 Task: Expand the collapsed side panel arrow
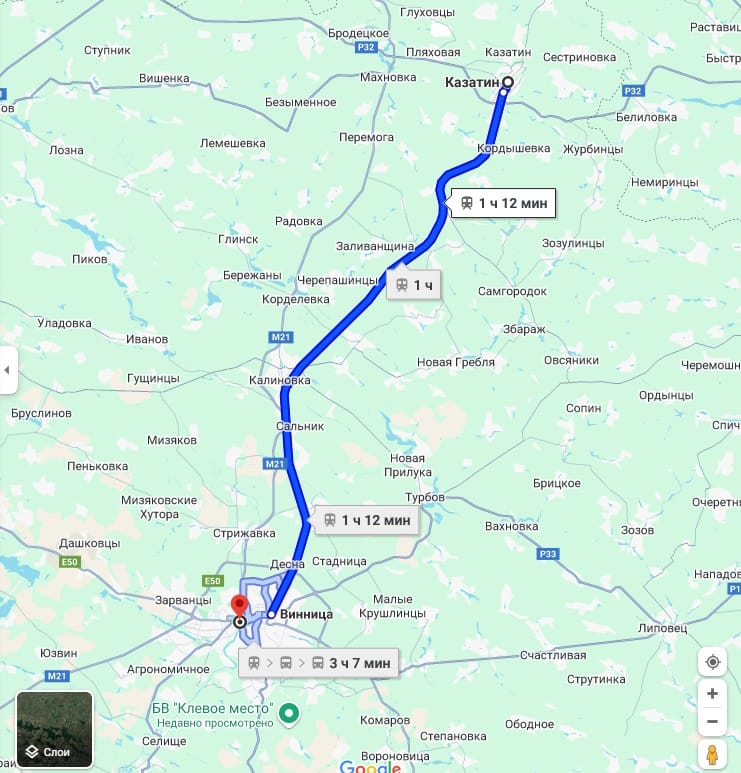8,371
